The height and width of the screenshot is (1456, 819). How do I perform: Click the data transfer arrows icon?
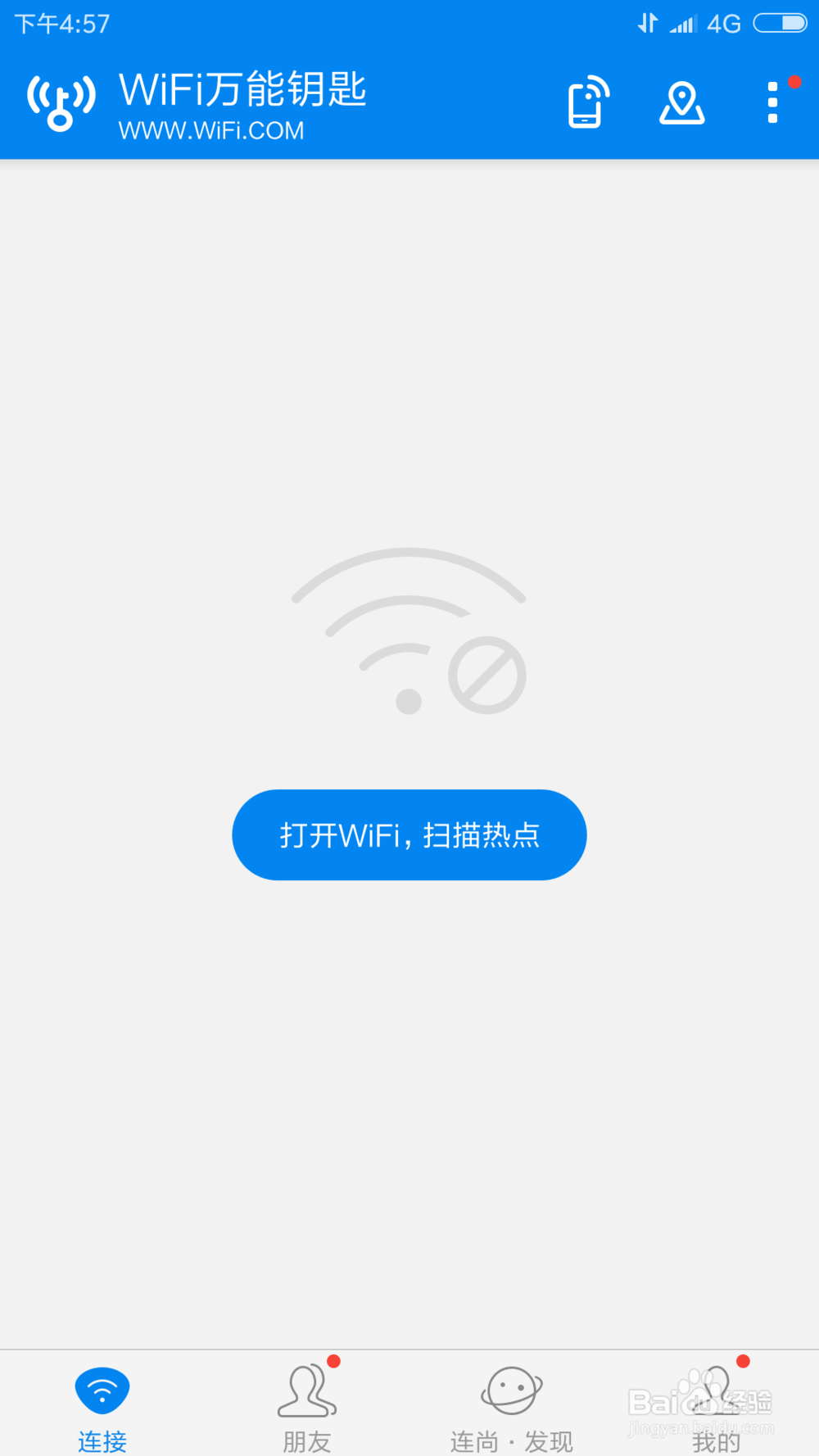point(648,24)
